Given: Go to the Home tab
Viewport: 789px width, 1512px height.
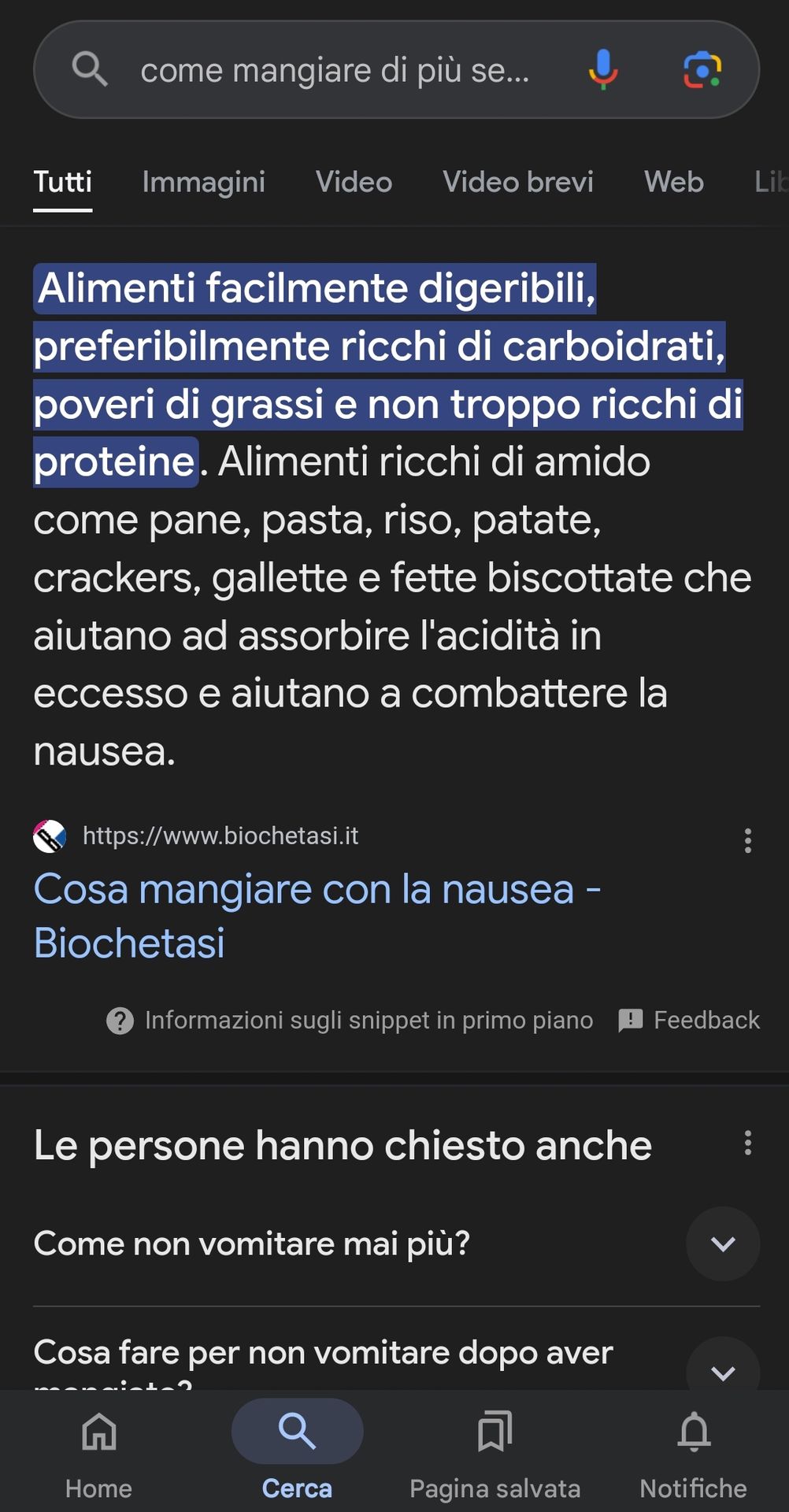Looking at the screenshot, I should pyautogui.click(x=99, y=1454).
